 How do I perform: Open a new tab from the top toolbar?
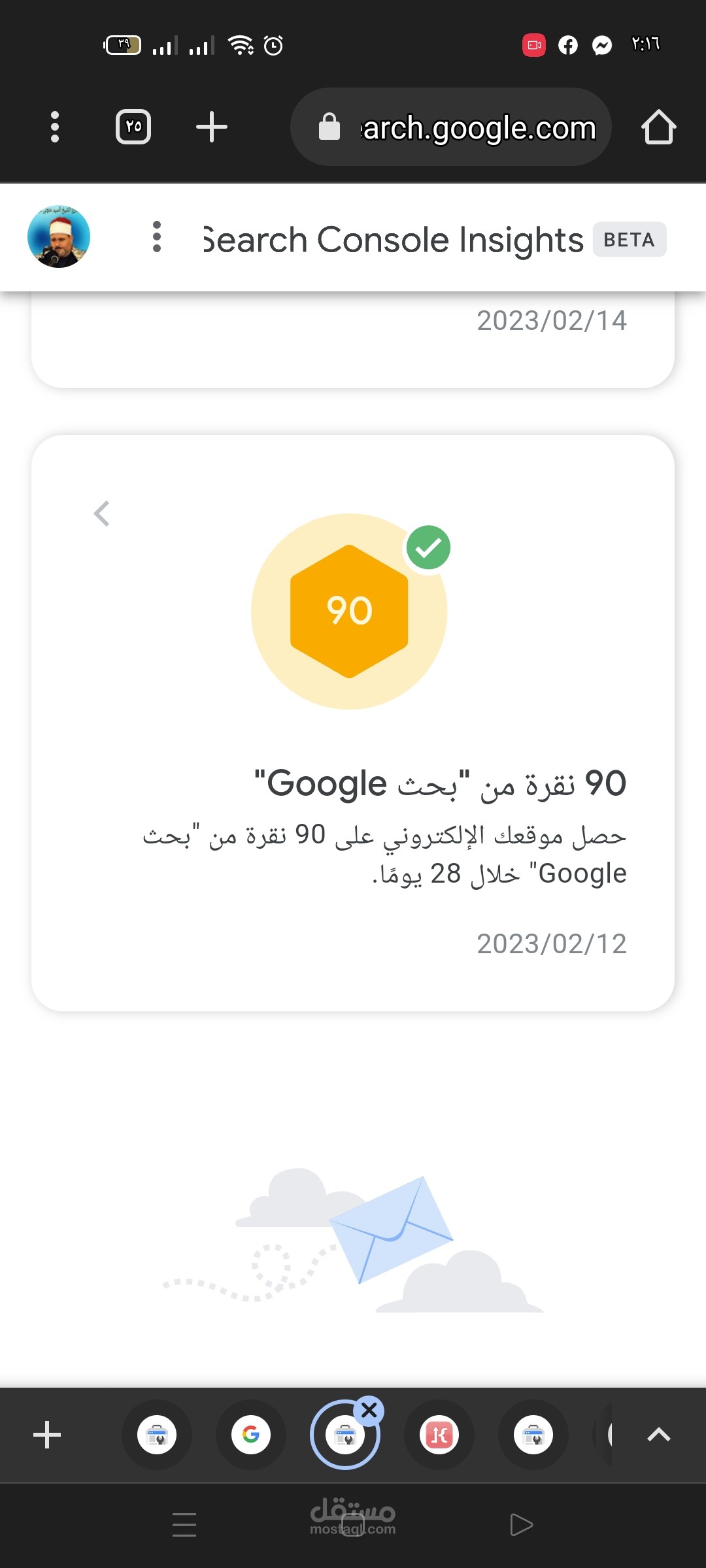coord(212,127)
